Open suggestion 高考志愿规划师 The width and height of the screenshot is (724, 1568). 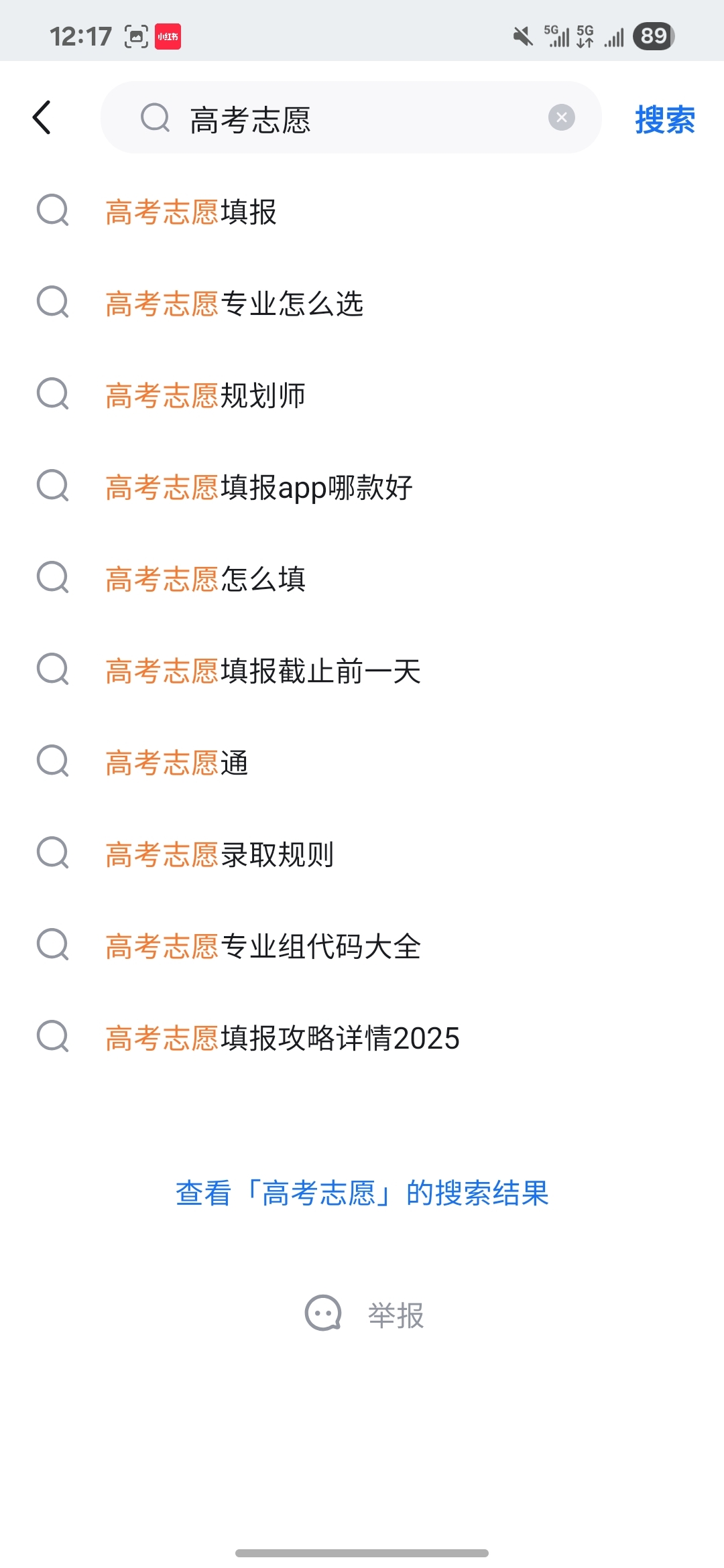[x=362, y=395]
